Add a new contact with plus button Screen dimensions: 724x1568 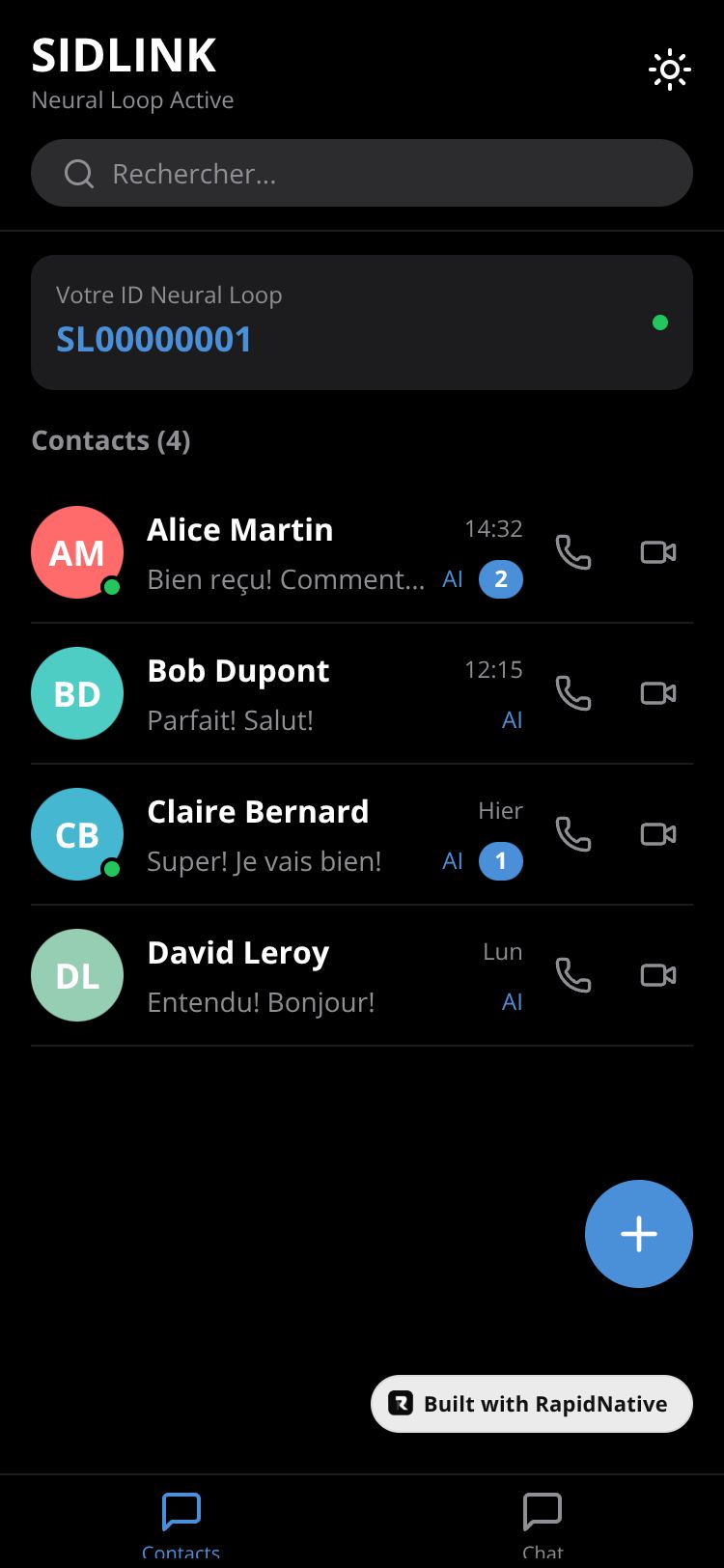click(x=638, y=1234)
